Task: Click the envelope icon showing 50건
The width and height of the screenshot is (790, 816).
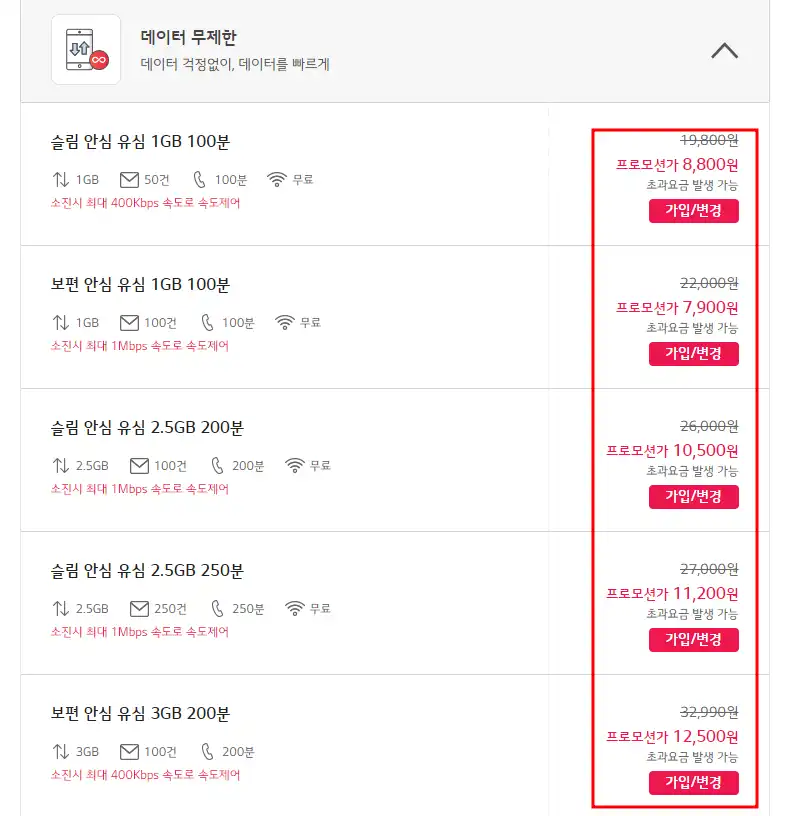Action: (x=130, y=181)
